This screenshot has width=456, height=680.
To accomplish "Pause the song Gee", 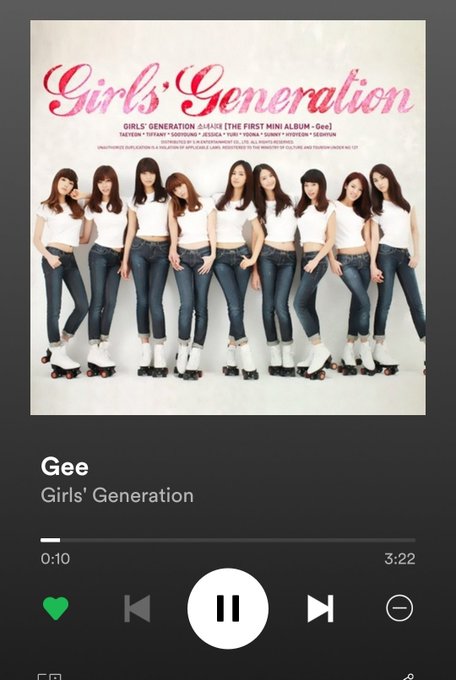I will [x=228, y=608].
